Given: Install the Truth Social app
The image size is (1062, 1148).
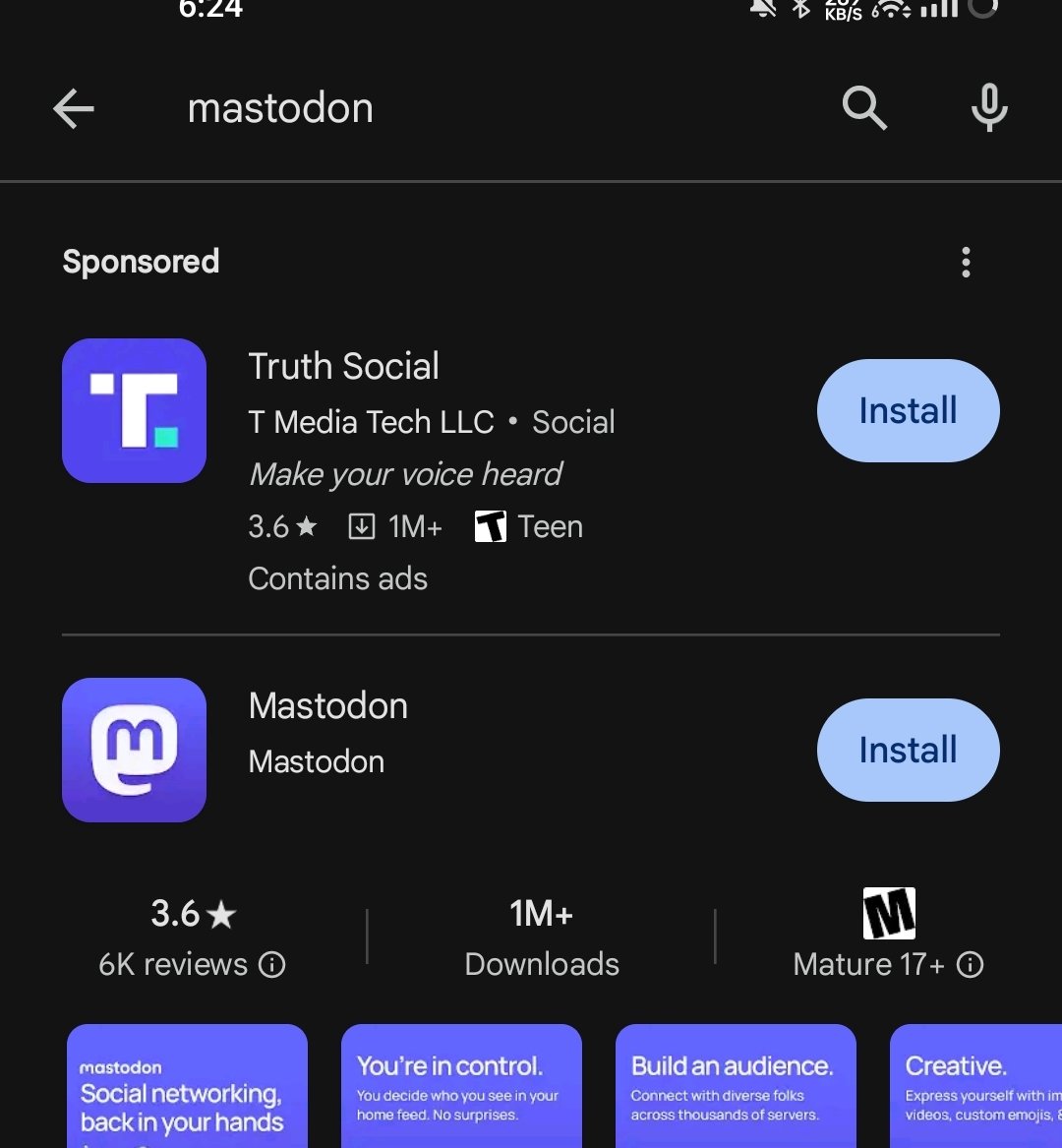Looking at the screenshot, I should 908,410.
